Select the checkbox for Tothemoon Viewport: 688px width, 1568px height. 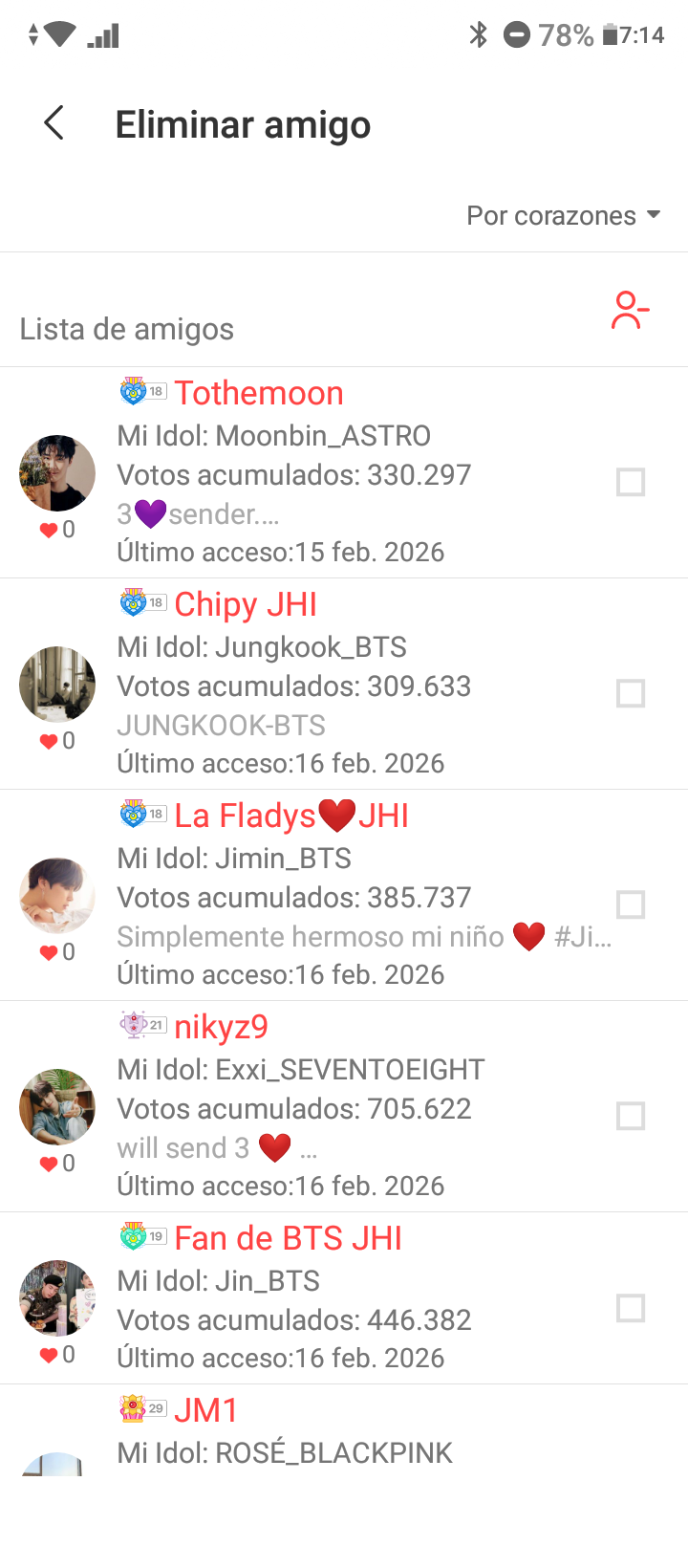point(631,482)
